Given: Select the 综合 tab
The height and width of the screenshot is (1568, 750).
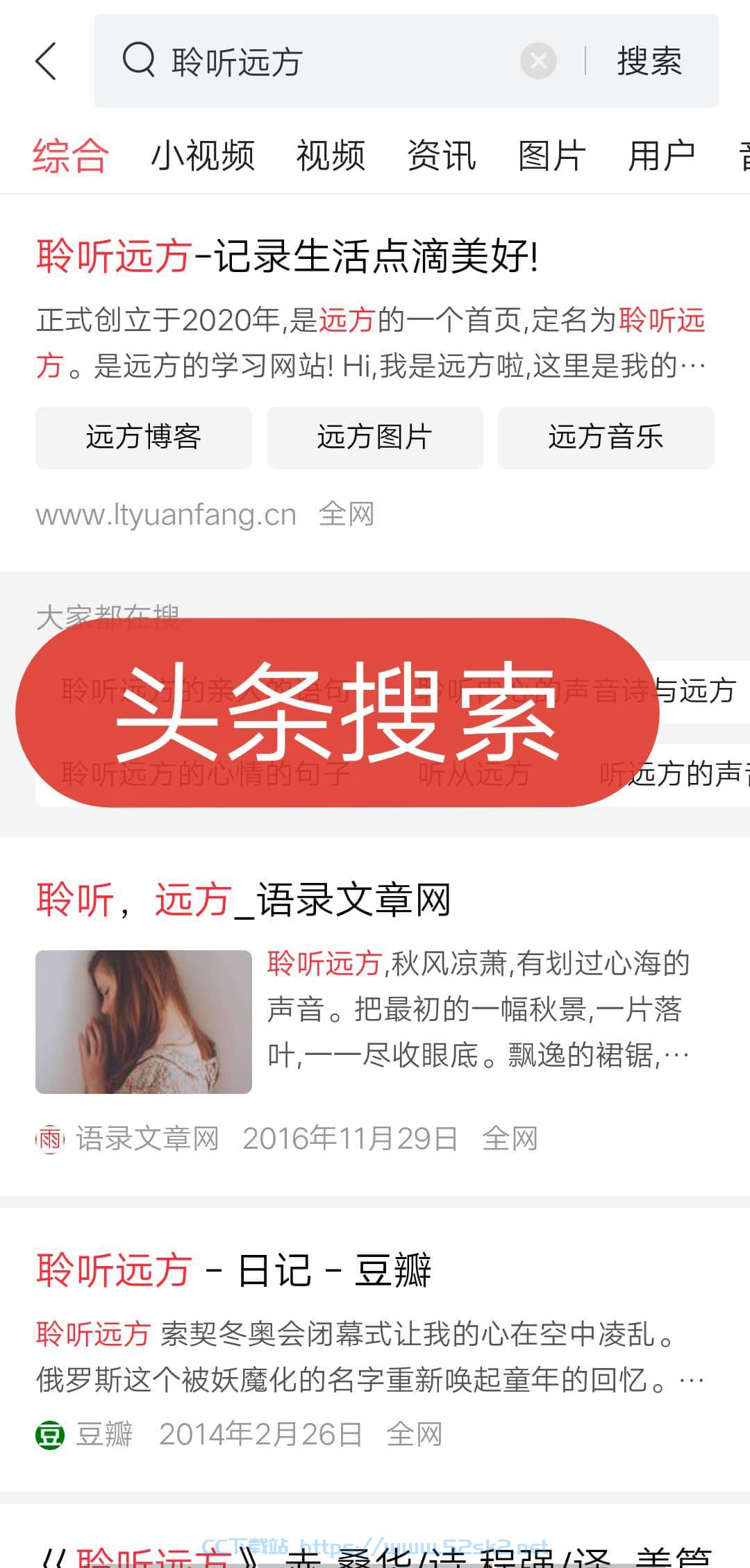Looking at the screenshot, I should tap(70, 155).
